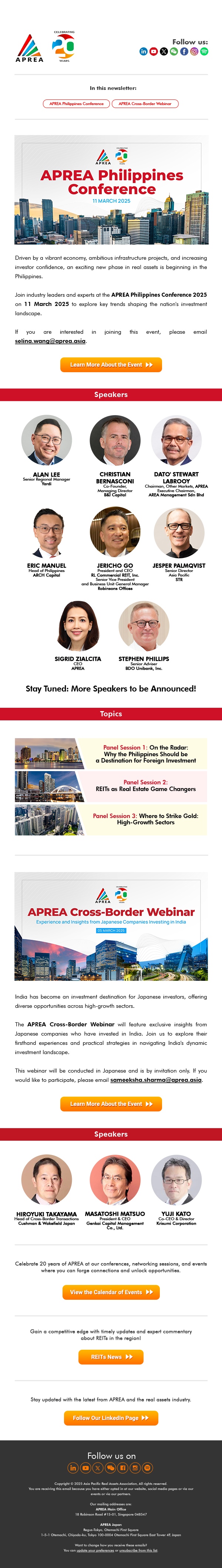Open the LinkedIn icon in the header

144,52
